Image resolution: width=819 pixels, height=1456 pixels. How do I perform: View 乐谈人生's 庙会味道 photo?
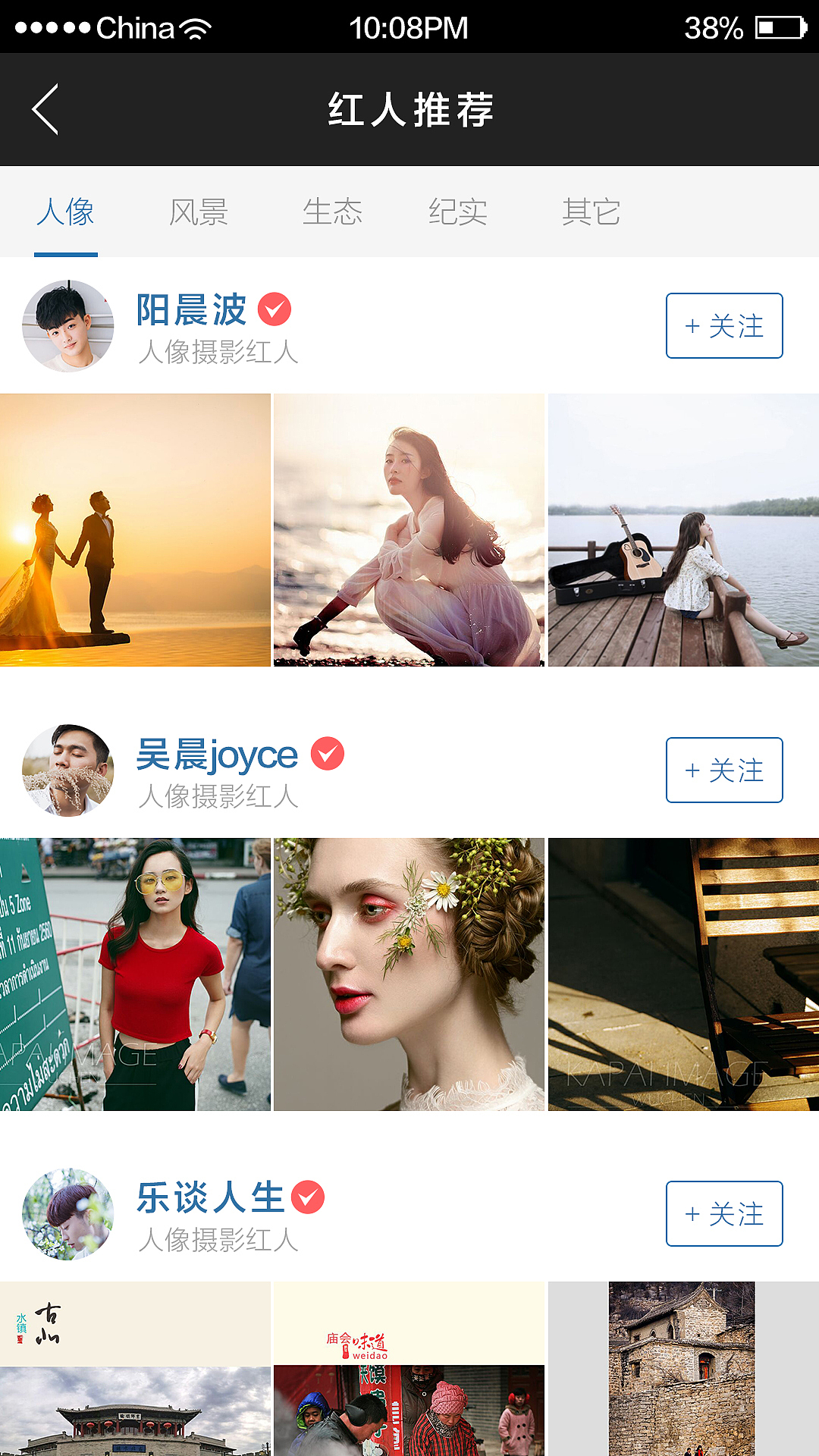[409, 1369]
